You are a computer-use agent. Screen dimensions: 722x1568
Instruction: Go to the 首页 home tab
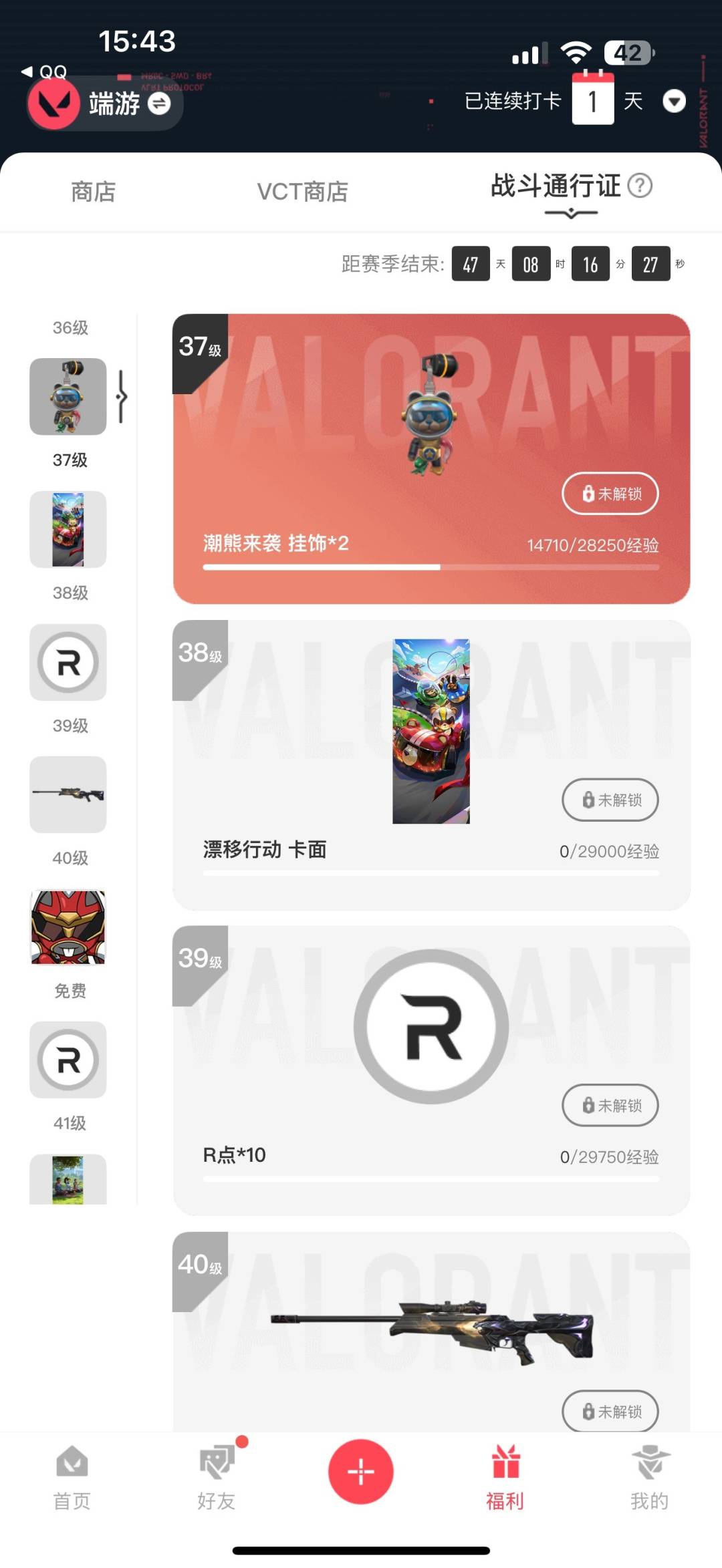click(72, 1478)
